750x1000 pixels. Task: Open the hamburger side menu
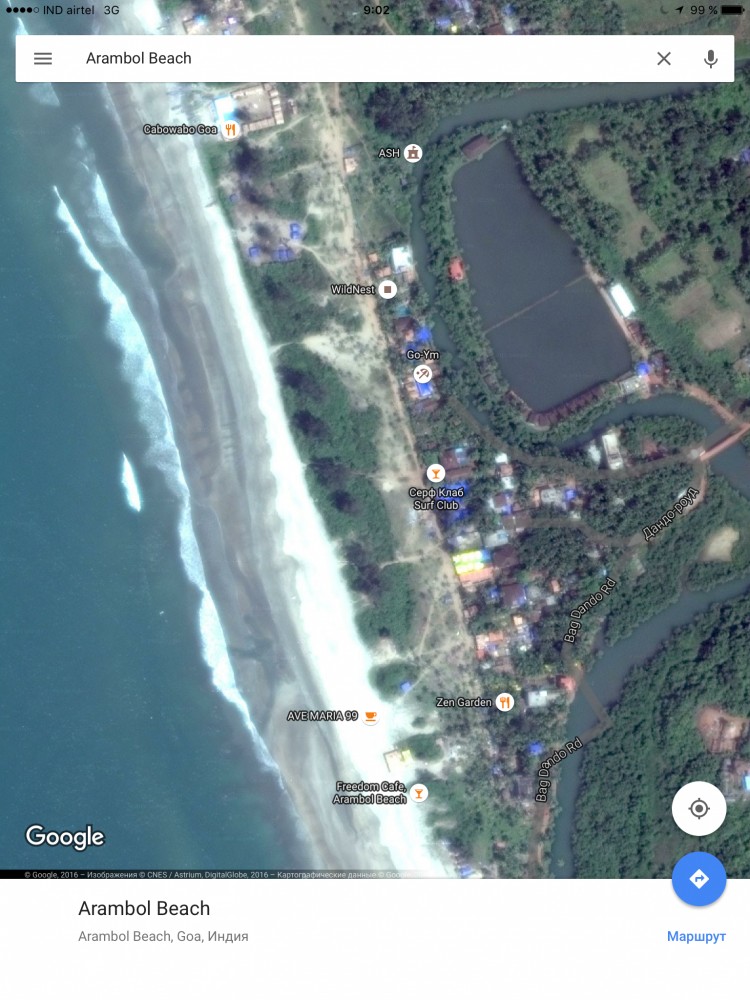pyautogui.click(x=43, y=58)
